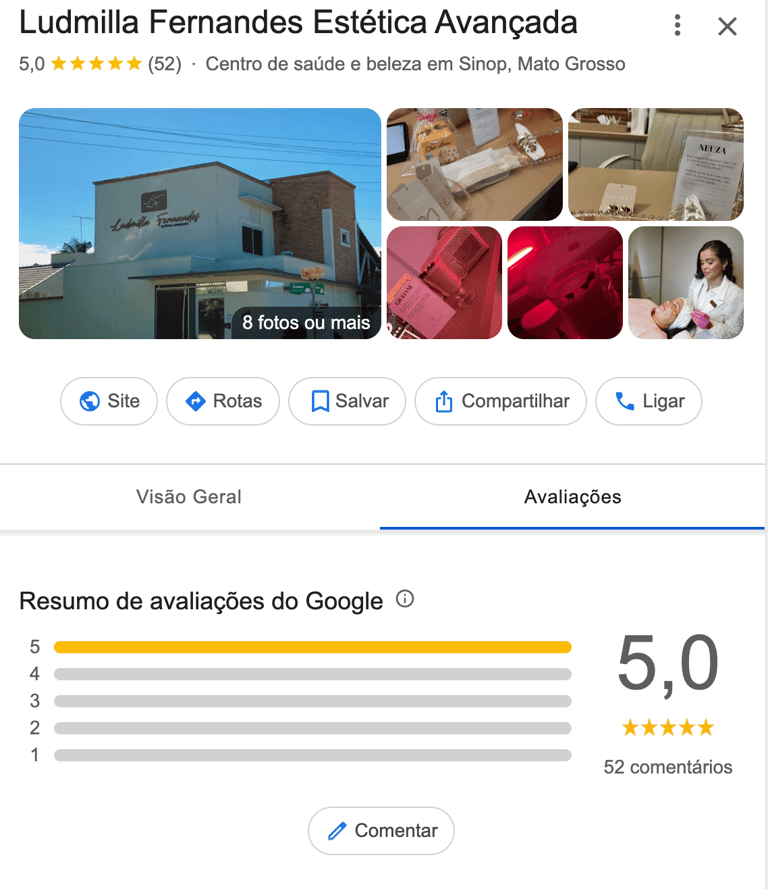Show info about Resumo de avaliações do Google
768x889 pixels.
405,599
